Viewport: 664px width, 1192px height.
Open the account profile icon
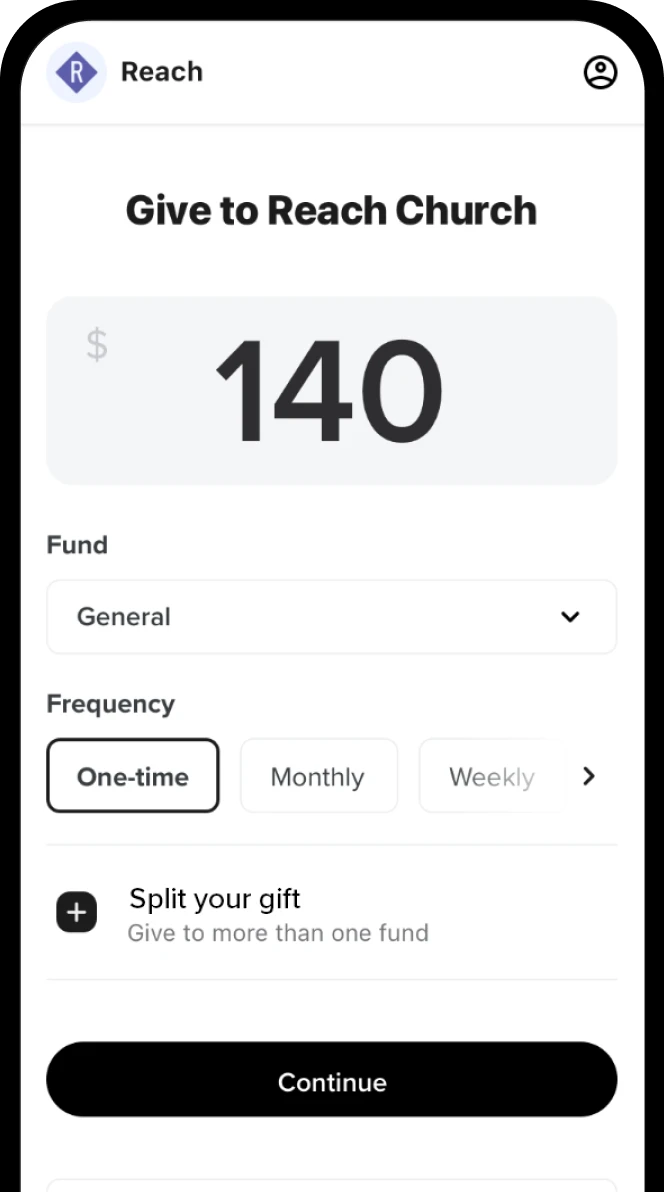click(600, 72)
